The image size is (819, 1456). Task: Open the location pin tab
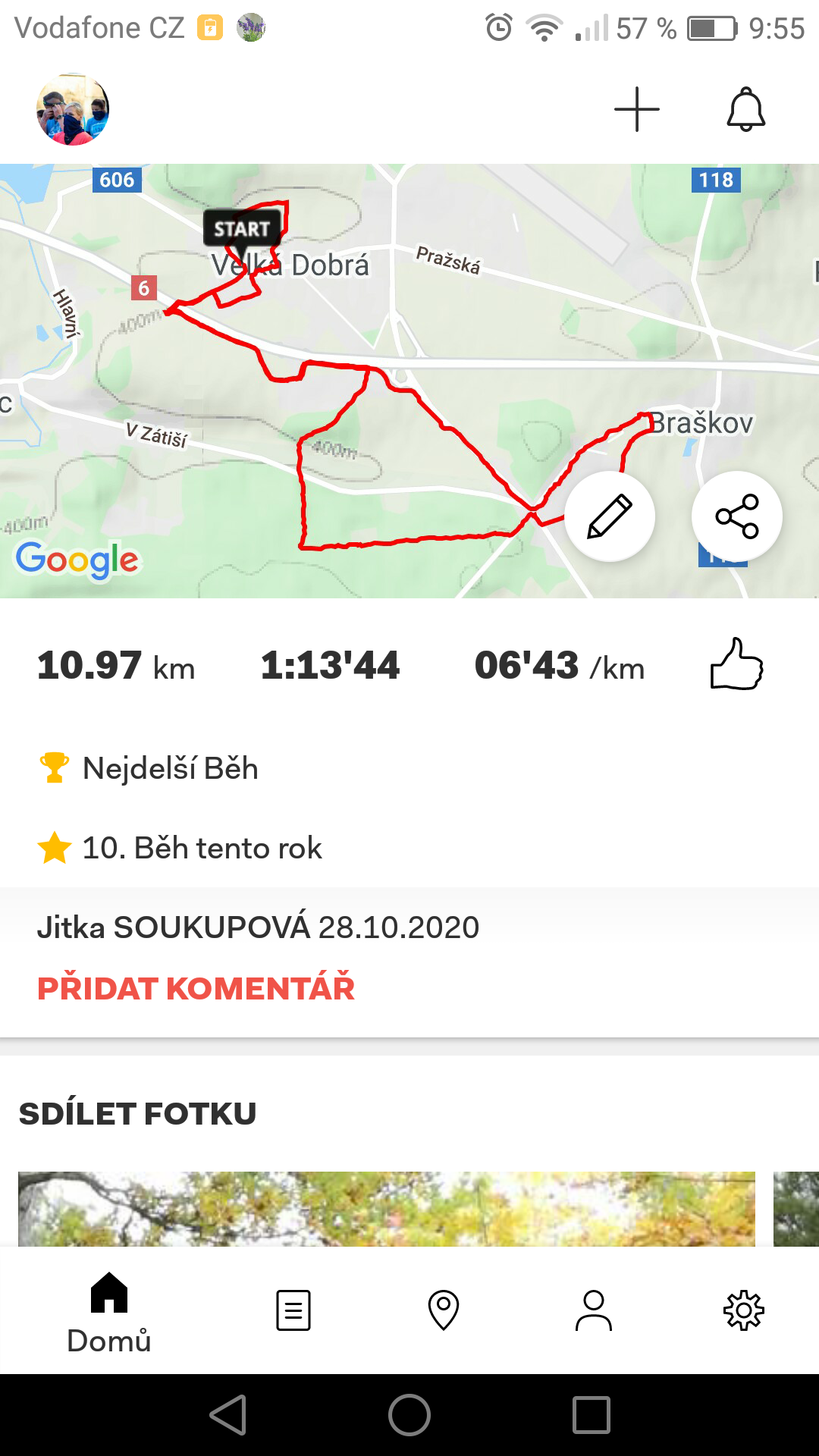click(444, 1310)
